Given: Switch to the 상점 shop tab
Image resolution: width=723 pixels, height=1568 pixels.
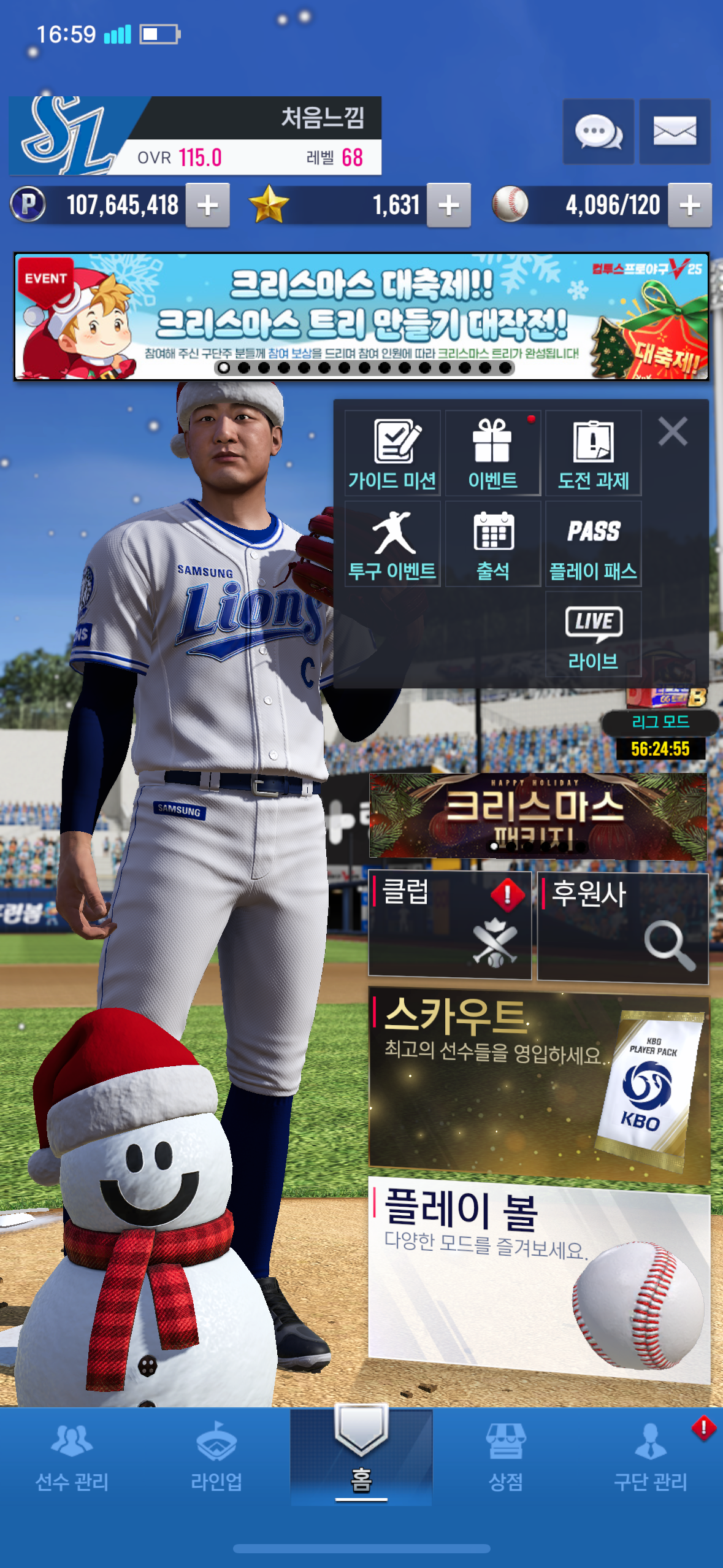Looking at the screenshot, I should coord(505,1458).
